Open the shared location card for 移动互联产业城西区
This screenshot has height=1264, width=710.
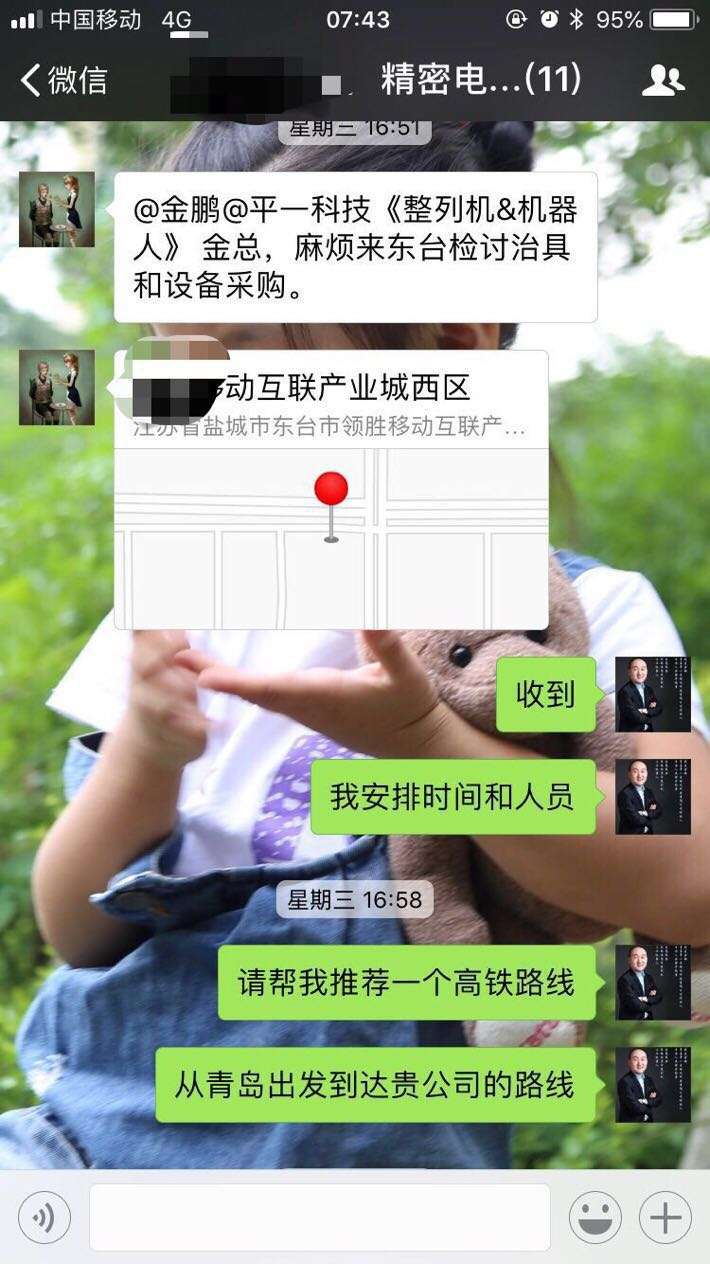(331, 490)
